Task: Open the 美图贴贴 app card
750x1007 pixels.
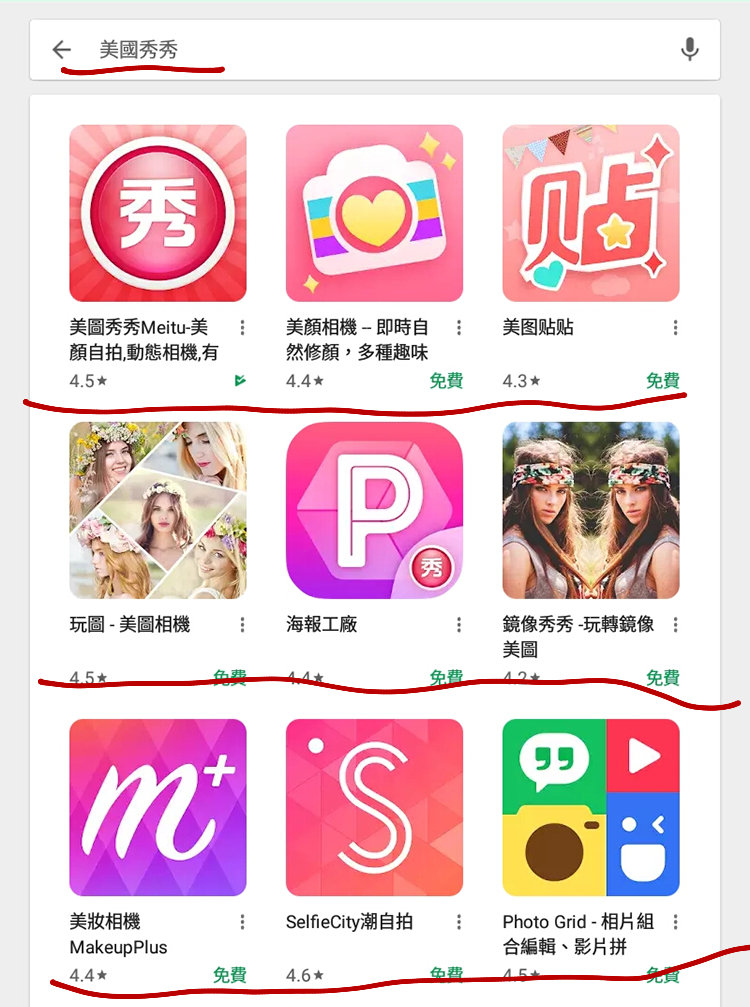Action: (x=591, y=214)
